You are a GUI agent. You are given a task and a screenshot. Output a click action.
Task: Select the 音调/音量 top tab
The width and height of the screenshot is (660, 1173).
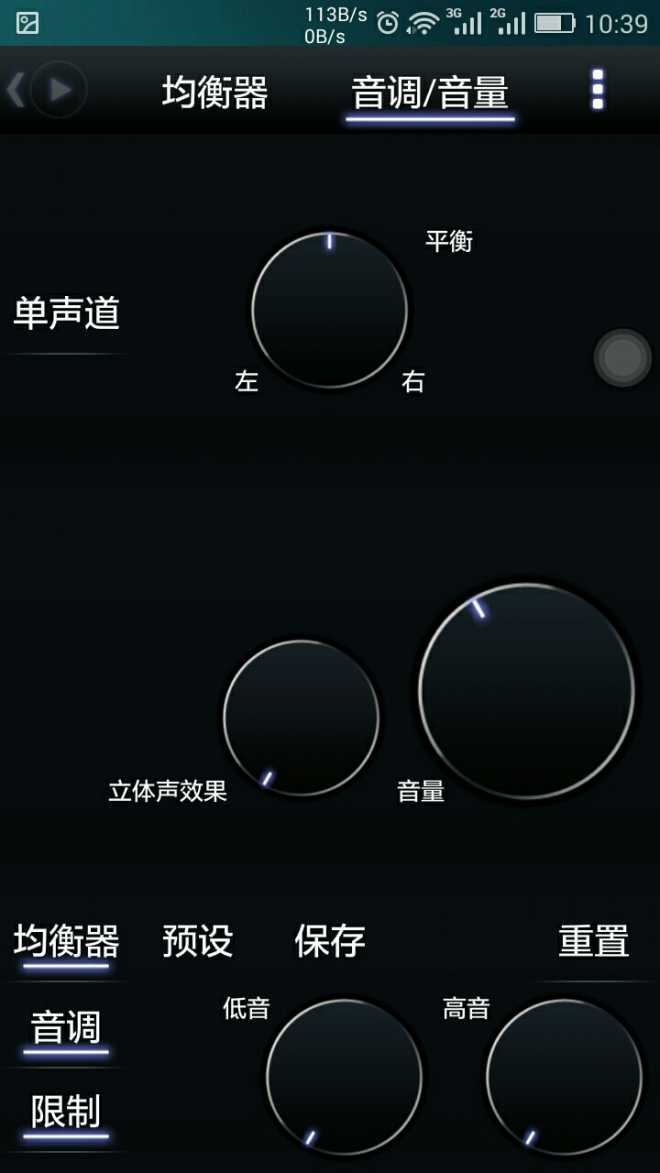point(430,93)
